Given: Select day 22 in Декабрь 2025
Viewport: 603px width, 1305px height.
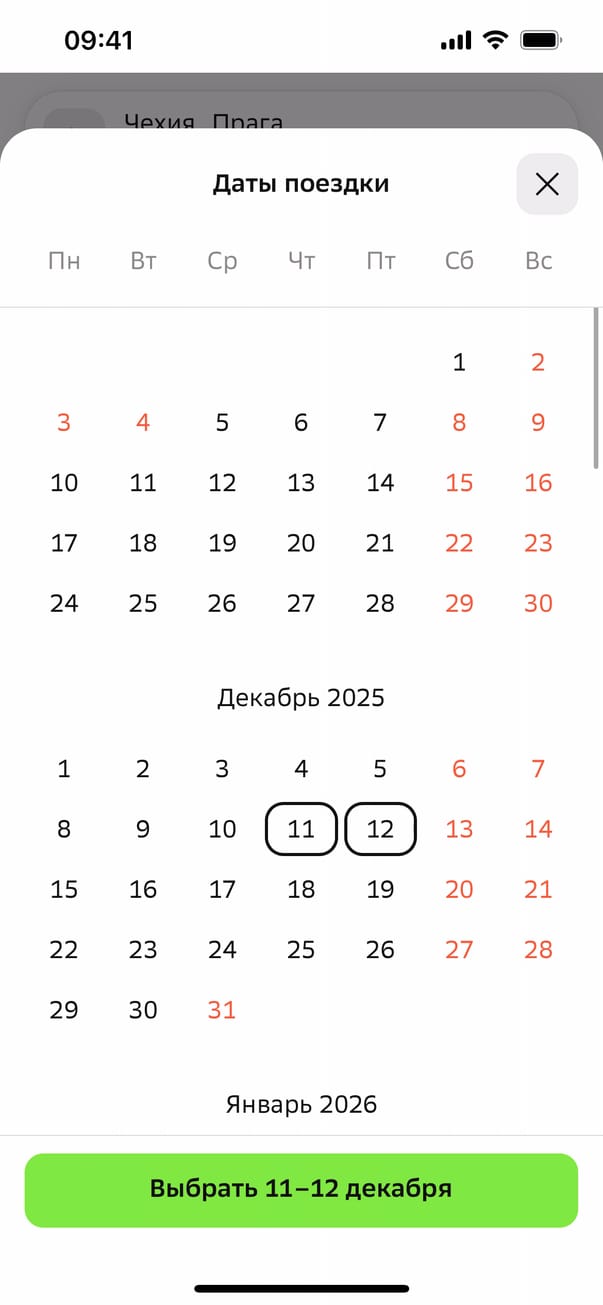Looking at the screenshot, I should 64,950.
